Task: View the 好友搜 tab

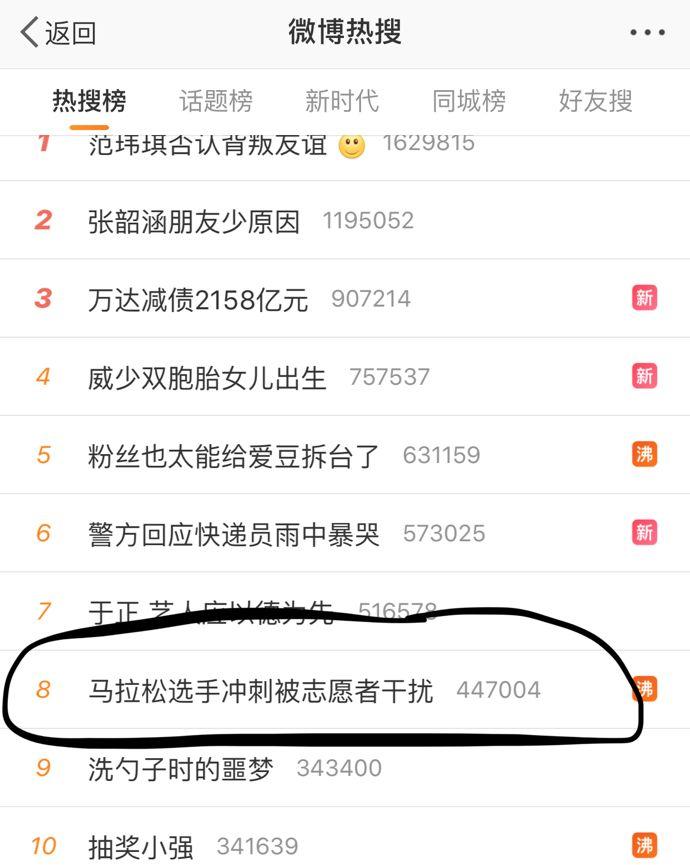Action: point(596,101)
